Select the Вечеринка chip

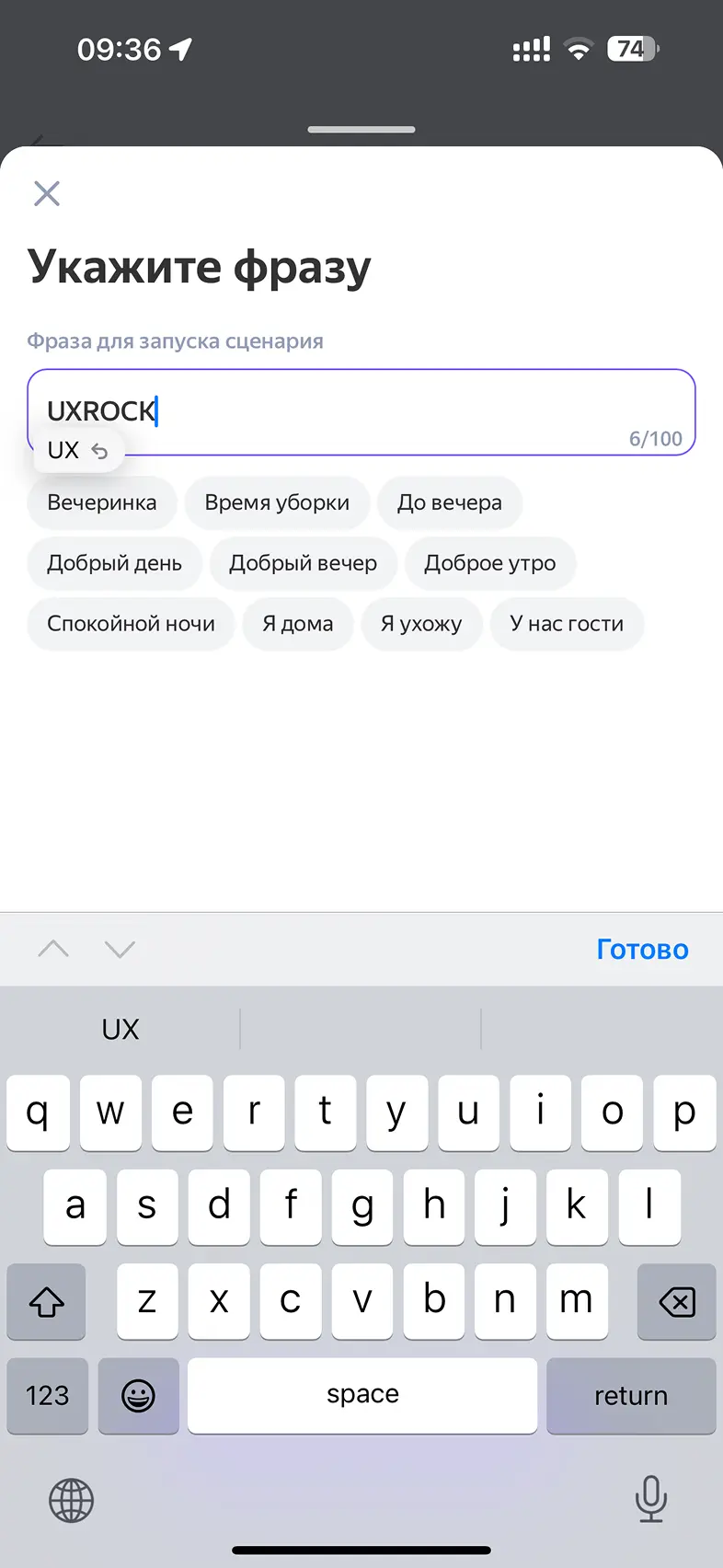(102, 503)
